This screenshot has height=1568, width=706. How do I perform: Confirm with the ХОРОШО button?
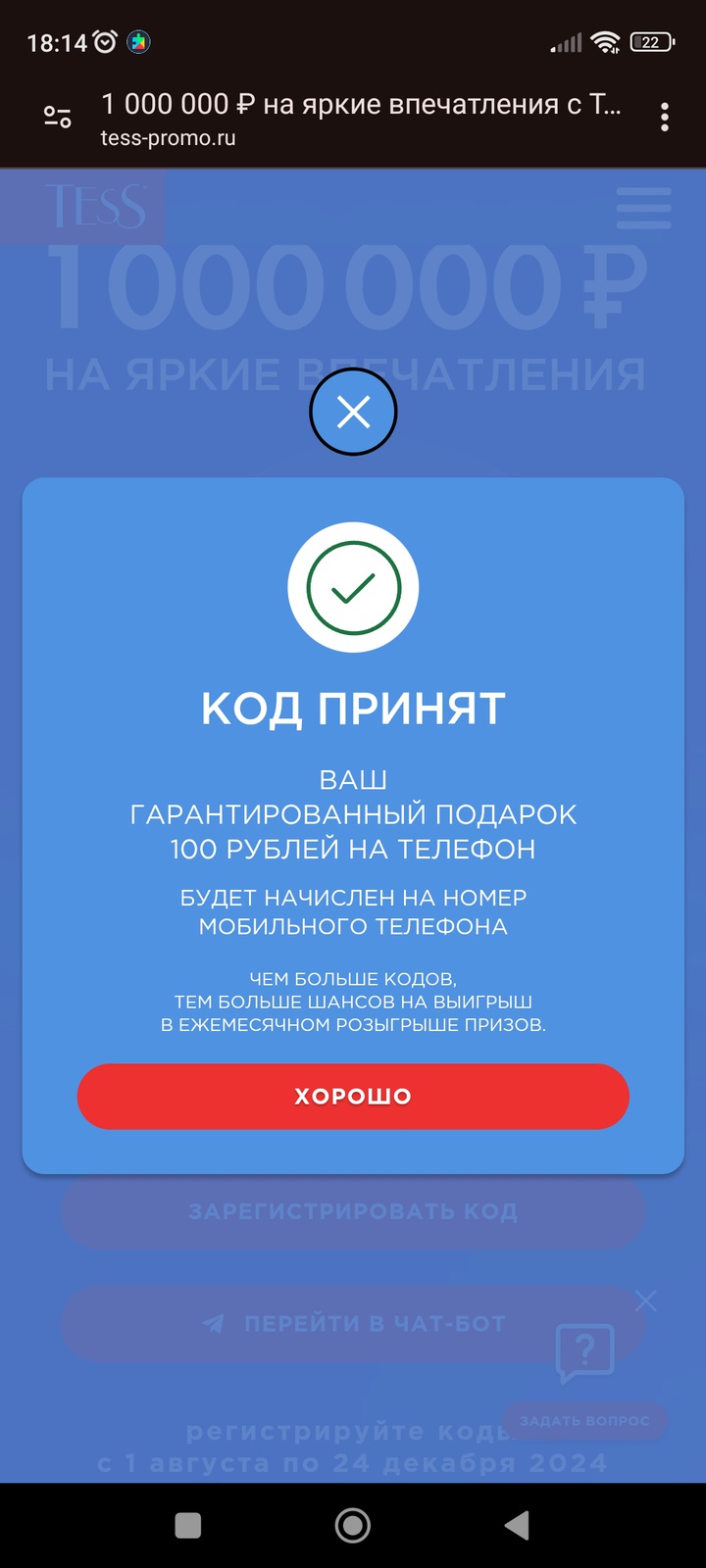click(353, 1096)
